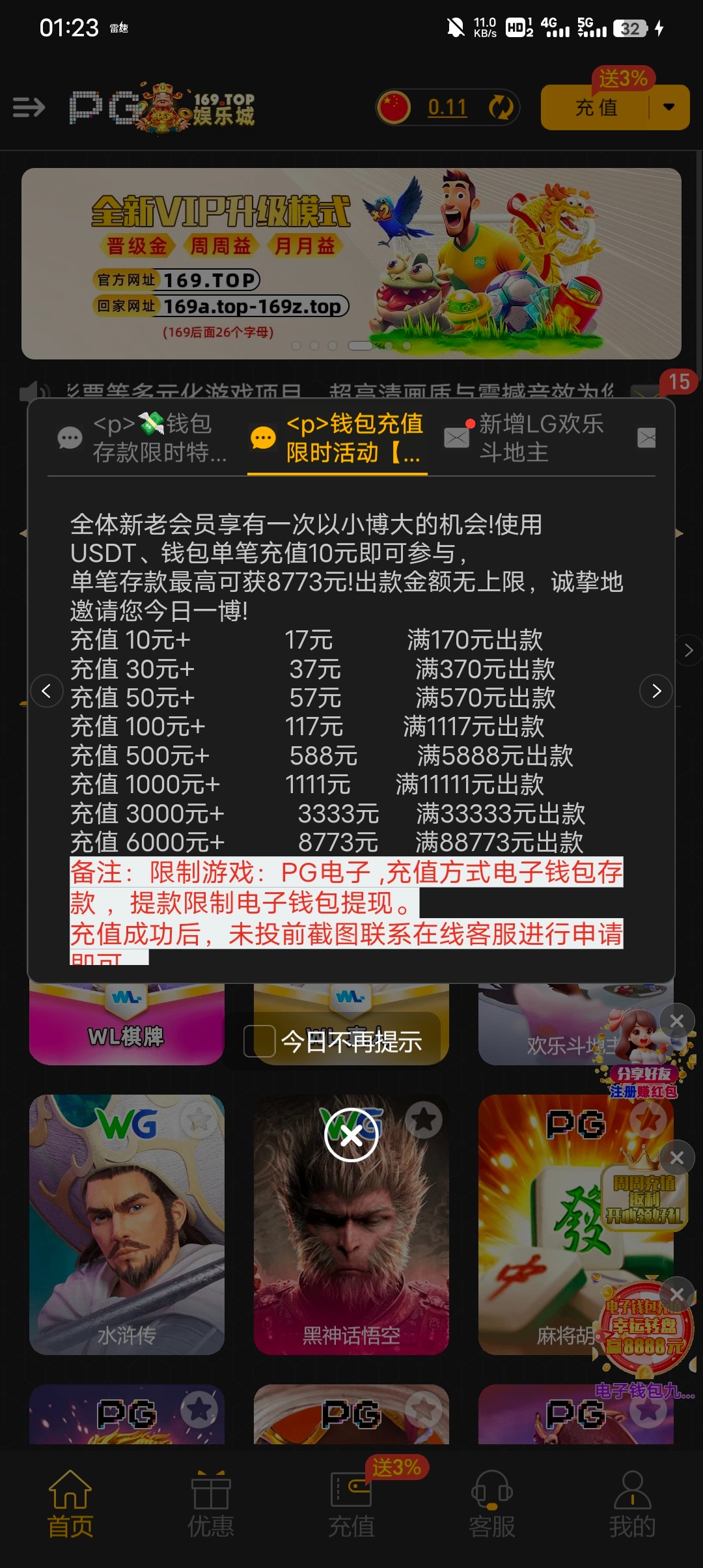This screenshot has width=703, height=1568.
Task: Tap the 充值 wallet icon in bottom navigation
Action: coord(351,1499)
